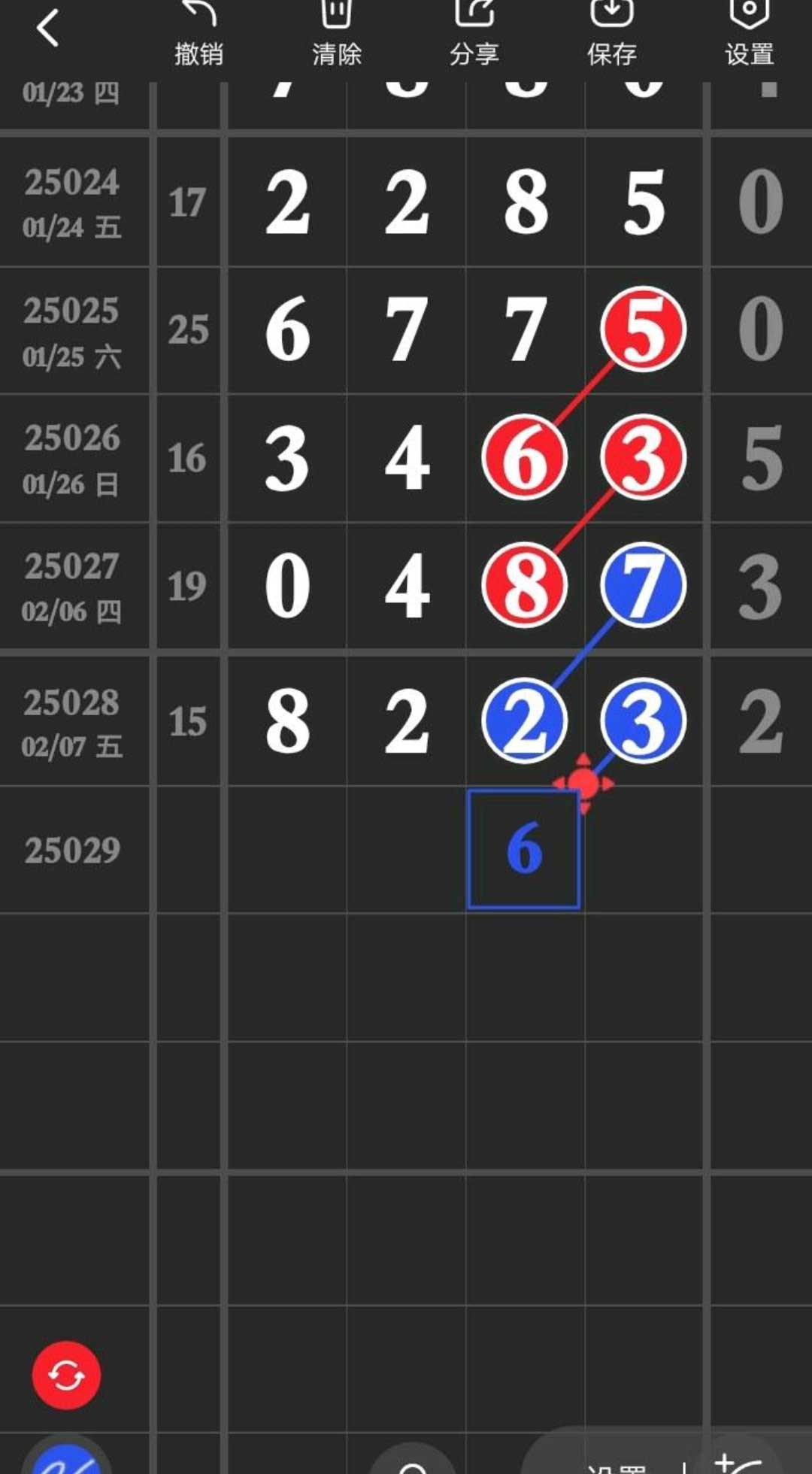The height and width of the screenshot is (1474, 812).
Task: Select the blue boxed 6 in row 25029
Action: click(x=523, y=849)
